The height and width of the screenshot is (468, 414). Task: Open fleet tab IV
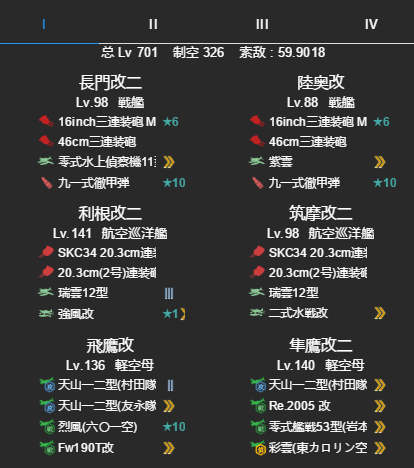click(371, 24)
